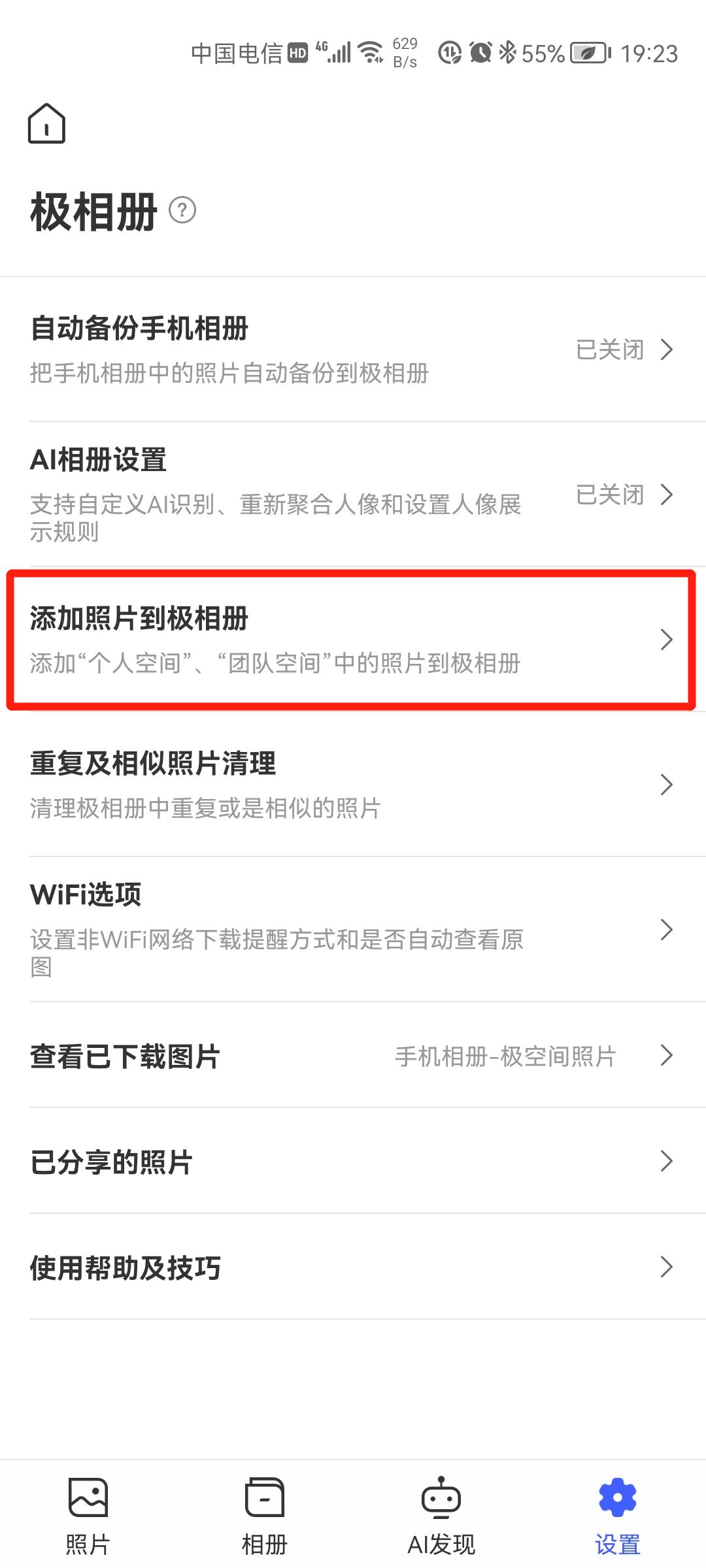Open 重复及相似照片清理 via its chevron
This screenshot has height=1568, width=706.
coord(666,784)
